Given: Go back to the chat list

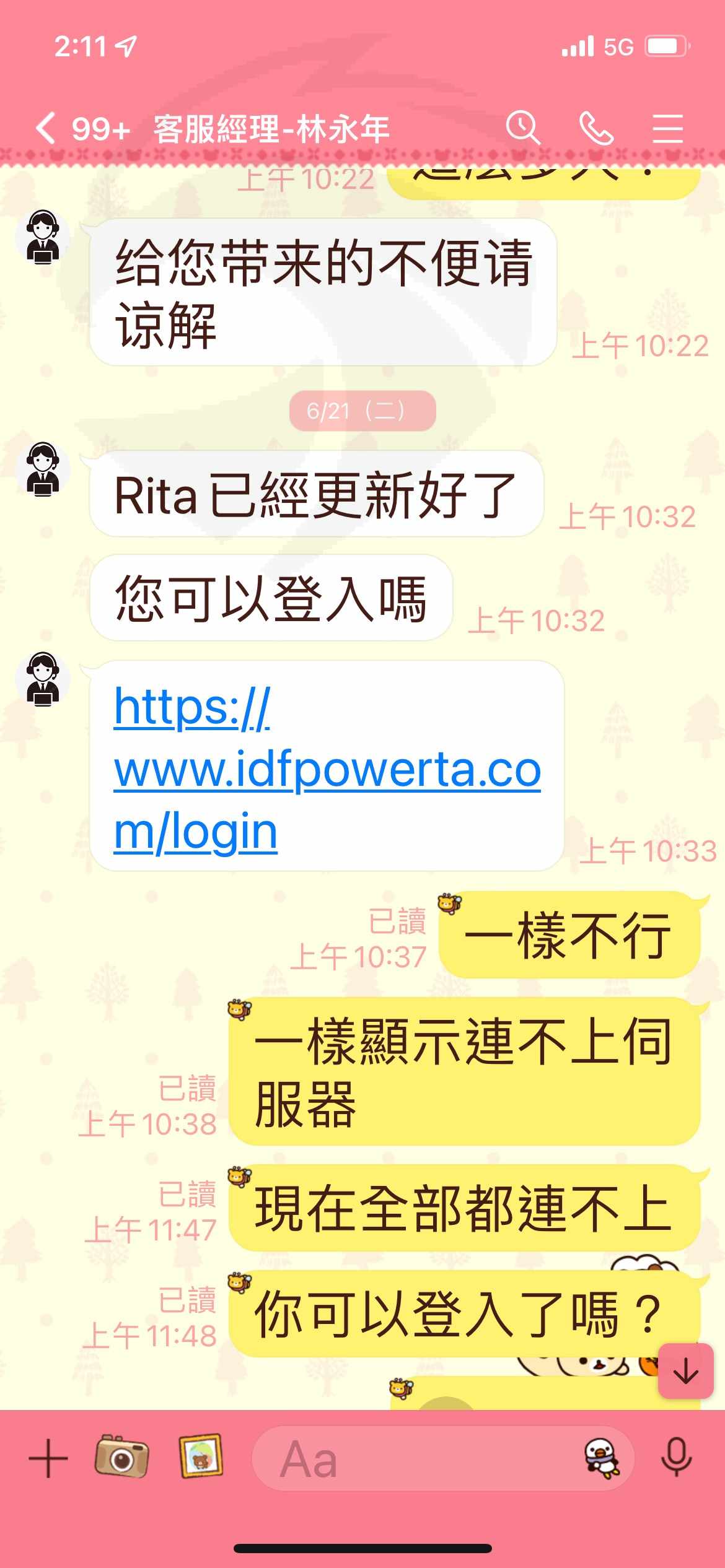Looking at the screenshot, I should click(45, 129).
